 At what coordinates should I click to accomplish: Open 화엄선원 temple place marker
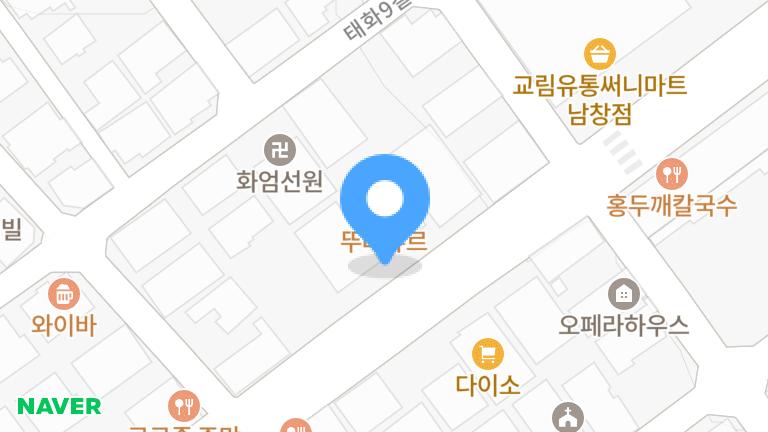(280, 151)
